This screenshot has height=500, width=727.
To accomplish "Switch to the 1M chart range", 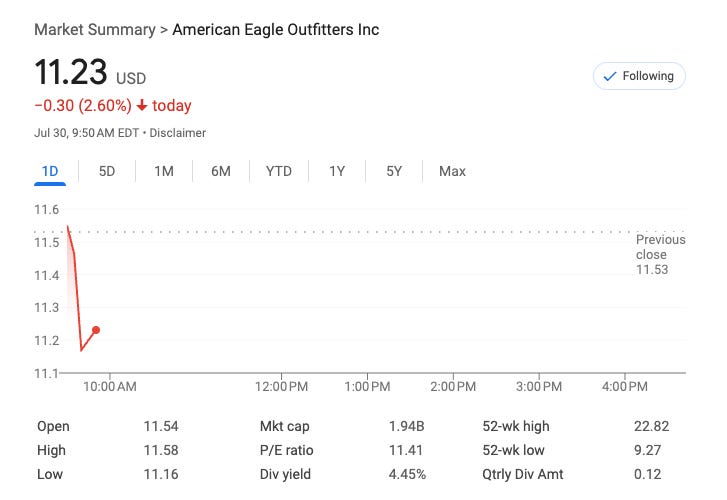I will click(x=164, y=171).
